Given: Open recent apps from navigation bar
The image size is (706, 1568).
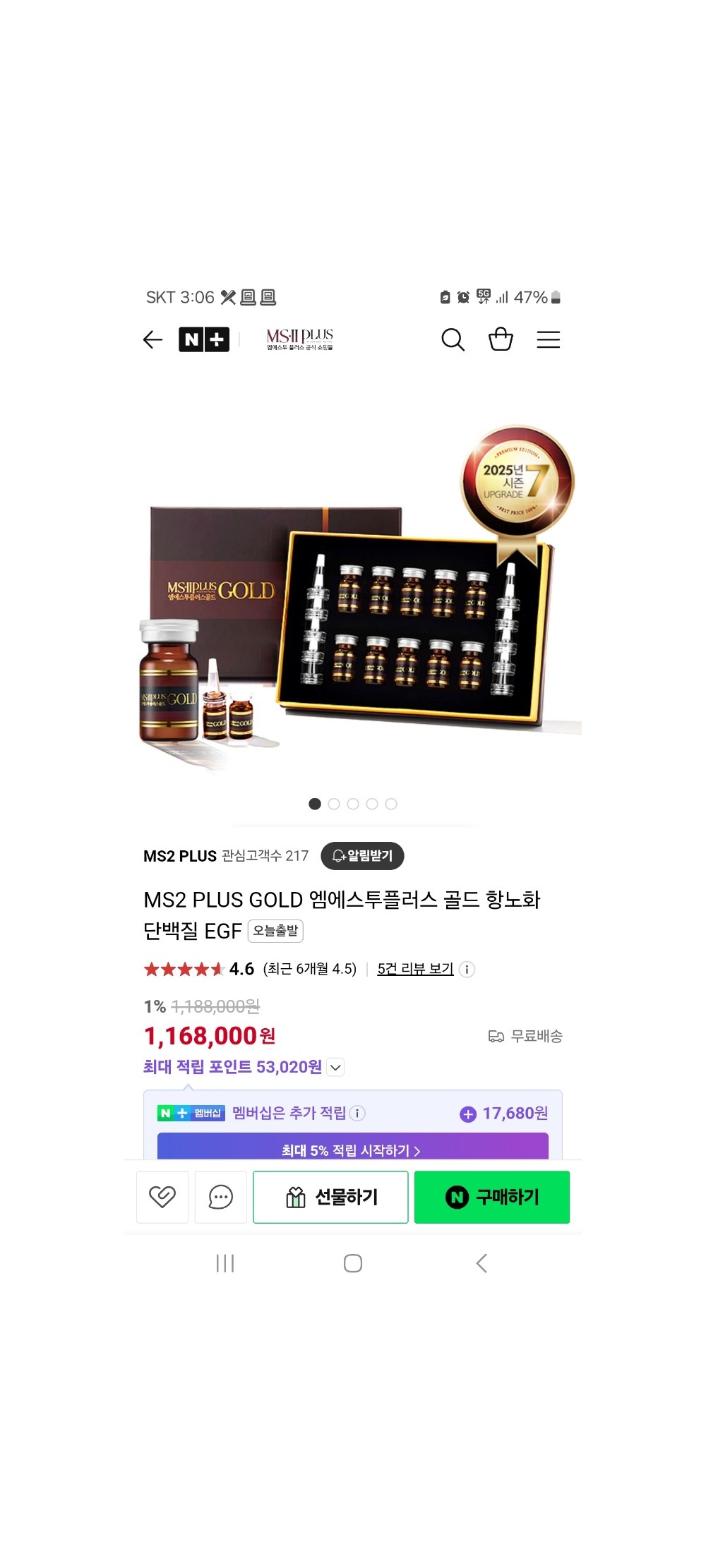Looking at the screenshot, I should pyautogui.click(x=225, y=1262).
